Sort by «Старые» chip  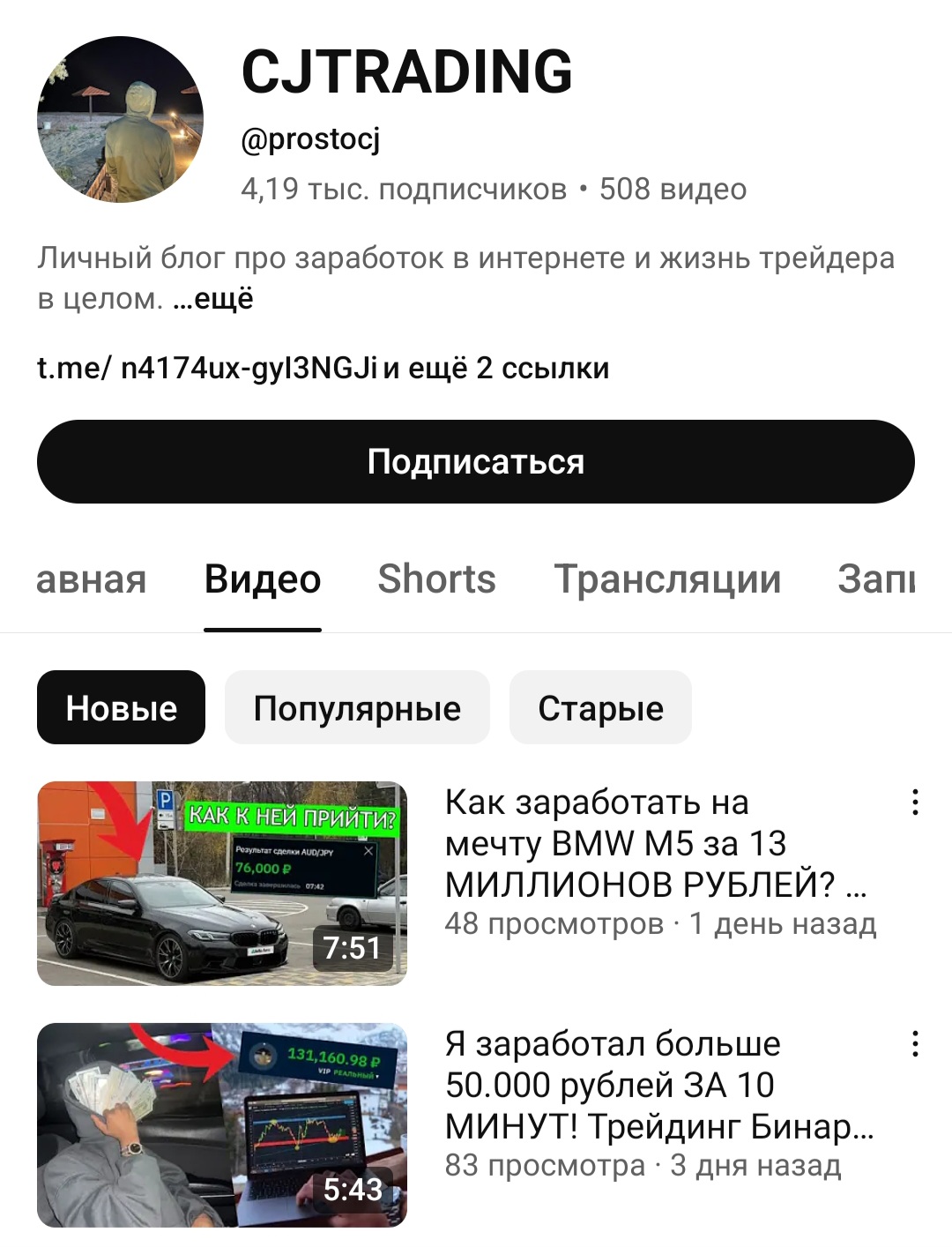(x=600, y=708)
